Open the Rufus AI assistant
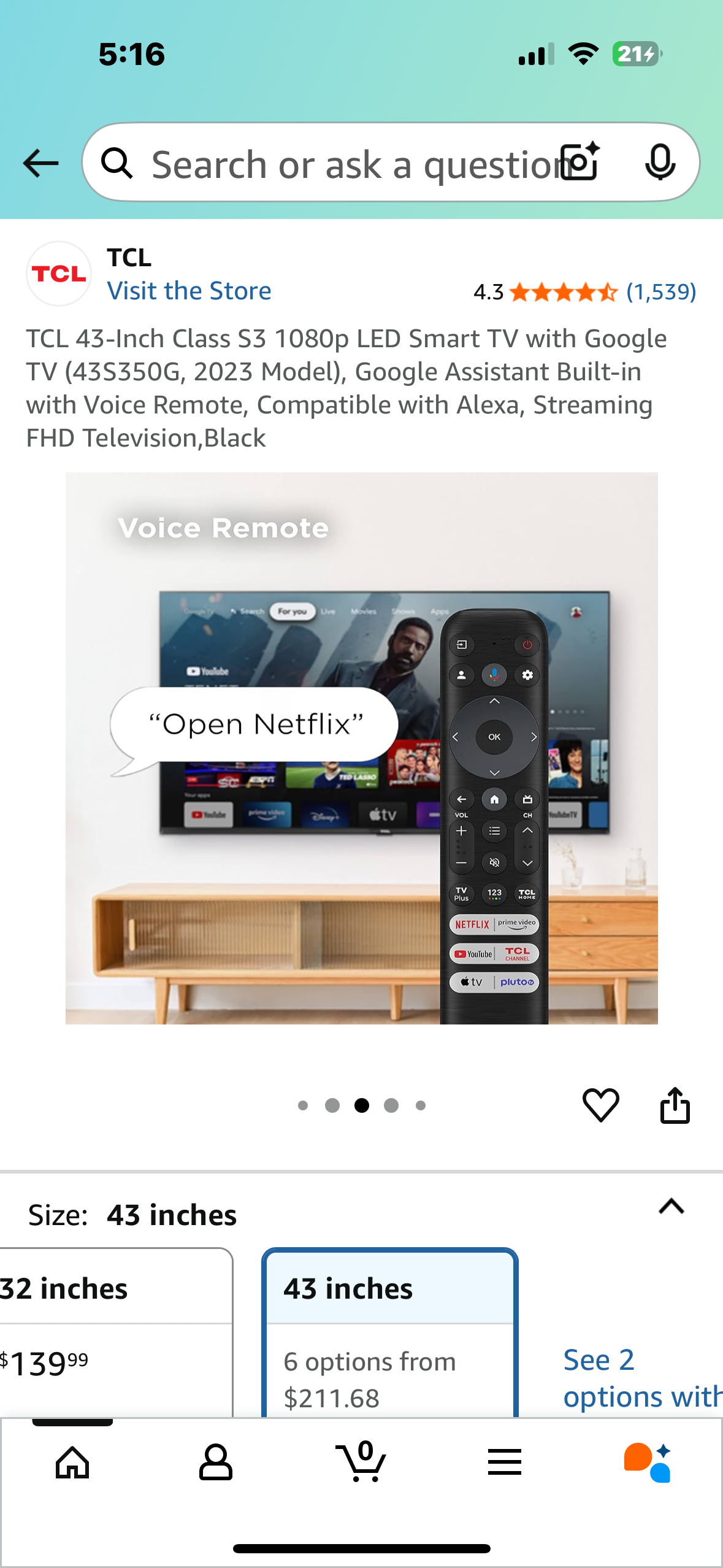Image resolution: width=723 pixels, height=1568 pixels. [x=648, y=1462]
